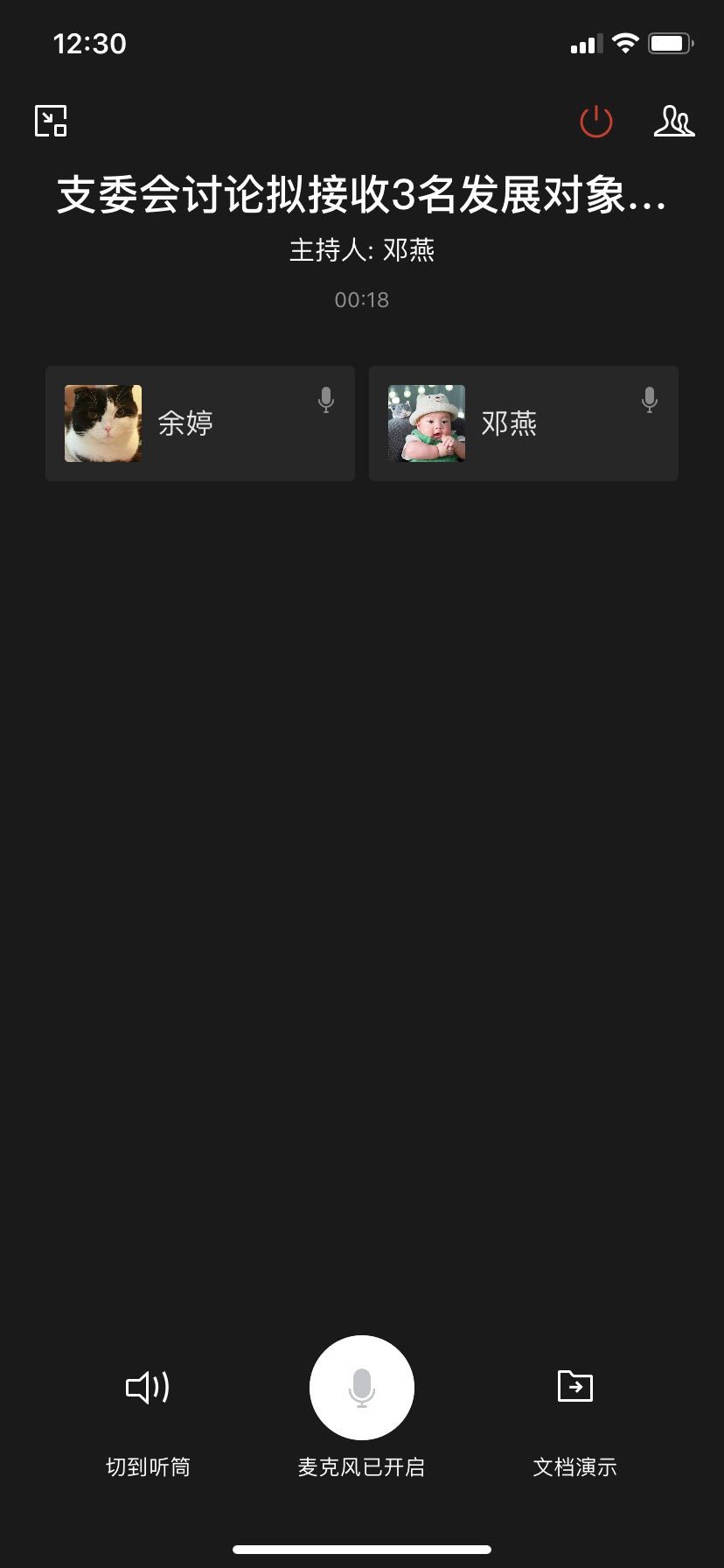Open participant card for 余婷
Screen dimensions: 724x1568
(x=199, y=423)
